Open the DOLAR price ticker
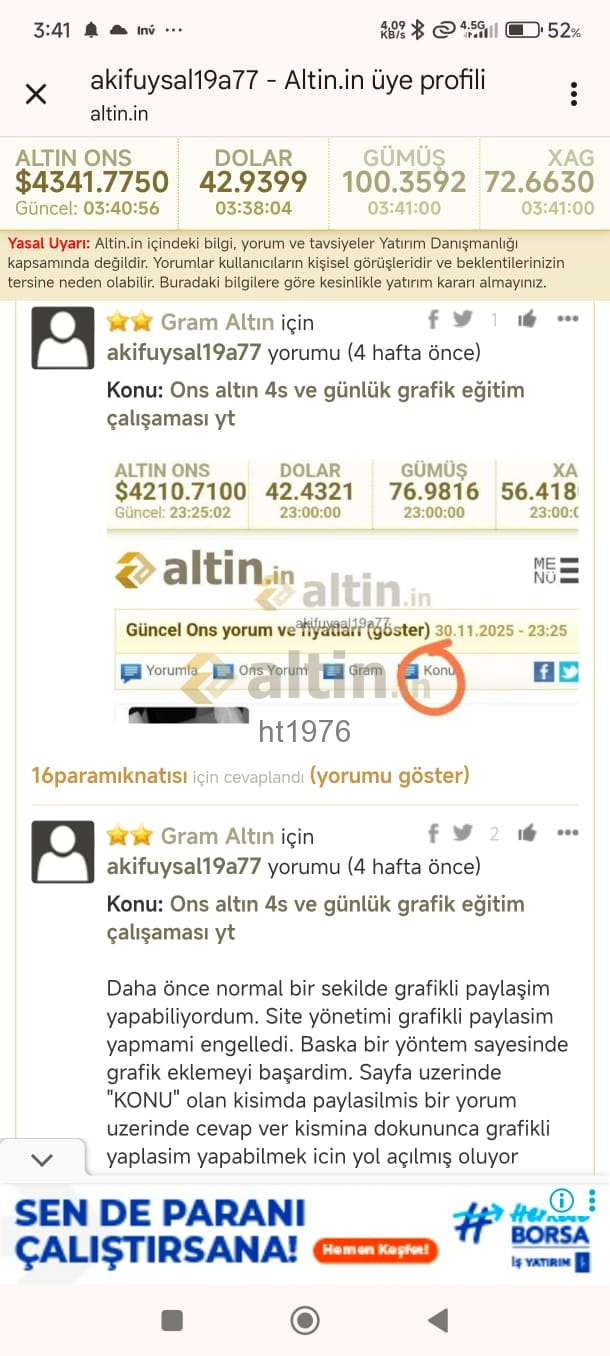 tap(253, 182)
